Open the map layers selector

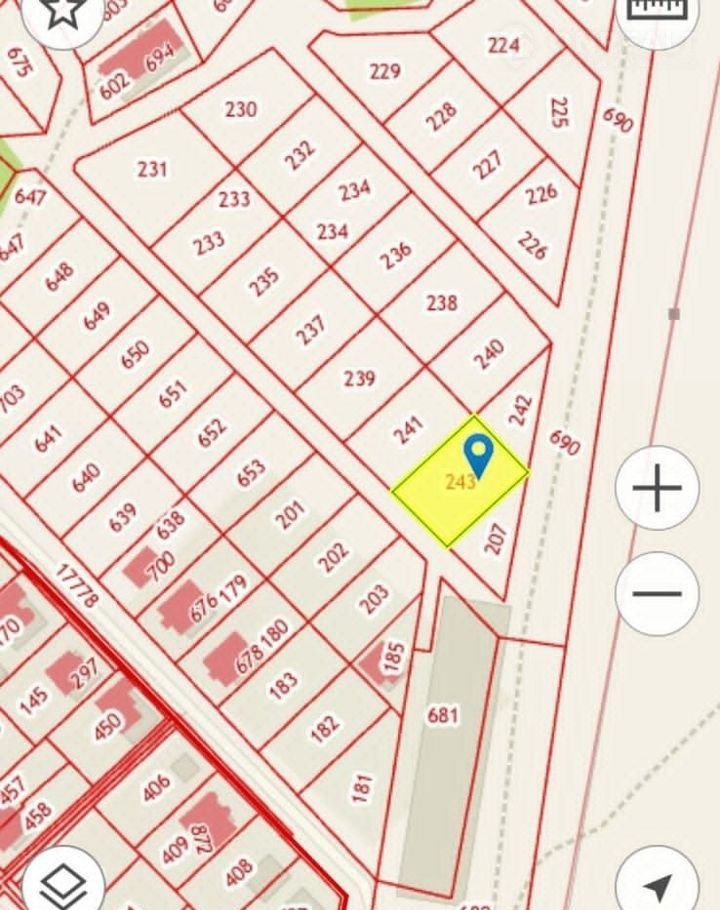click(x=65, y=884)
